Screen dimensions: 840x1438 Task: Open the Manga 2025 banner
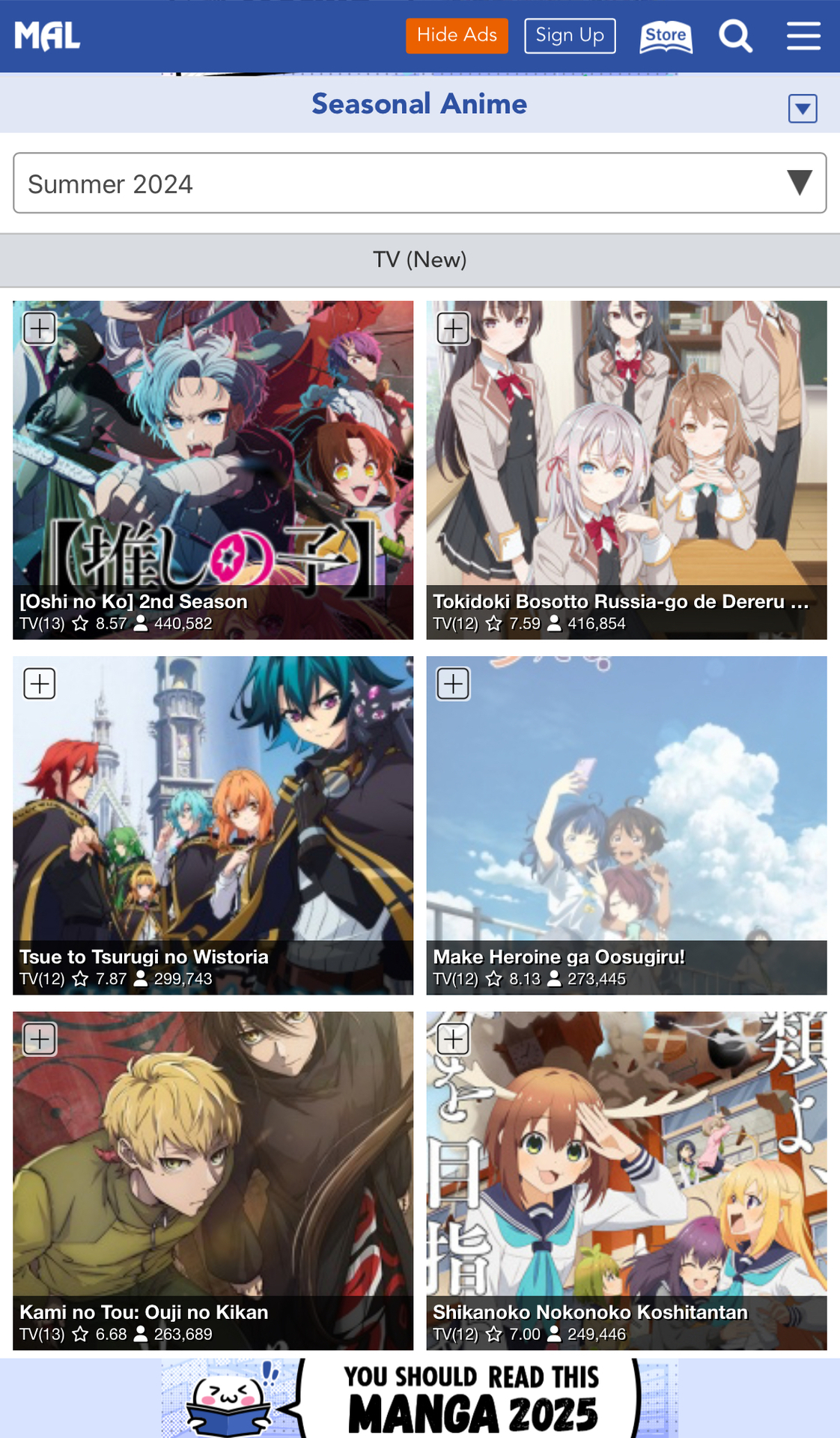tap(419, 1398)
